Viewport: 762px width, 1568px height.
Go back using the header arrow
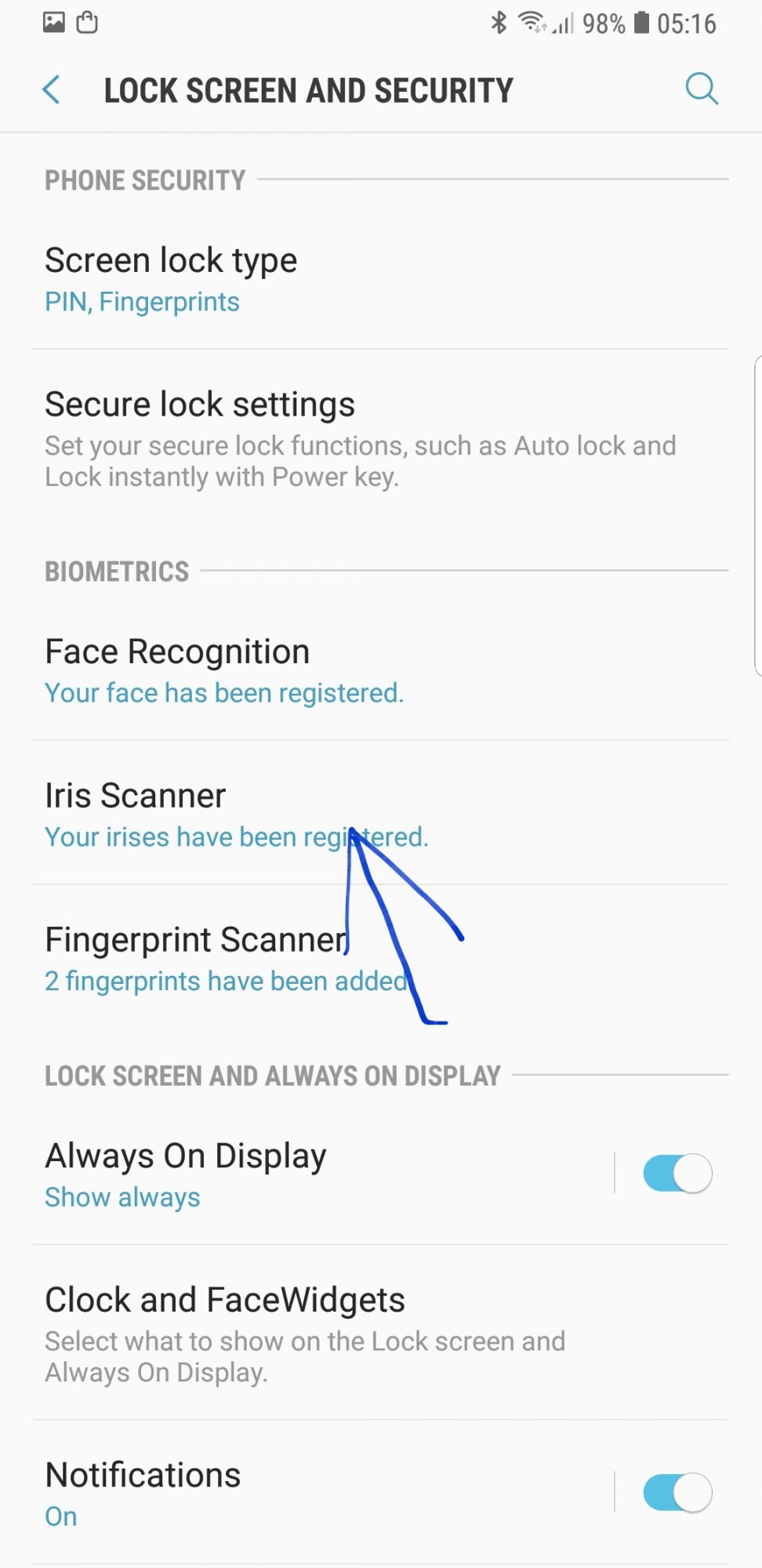52,89
